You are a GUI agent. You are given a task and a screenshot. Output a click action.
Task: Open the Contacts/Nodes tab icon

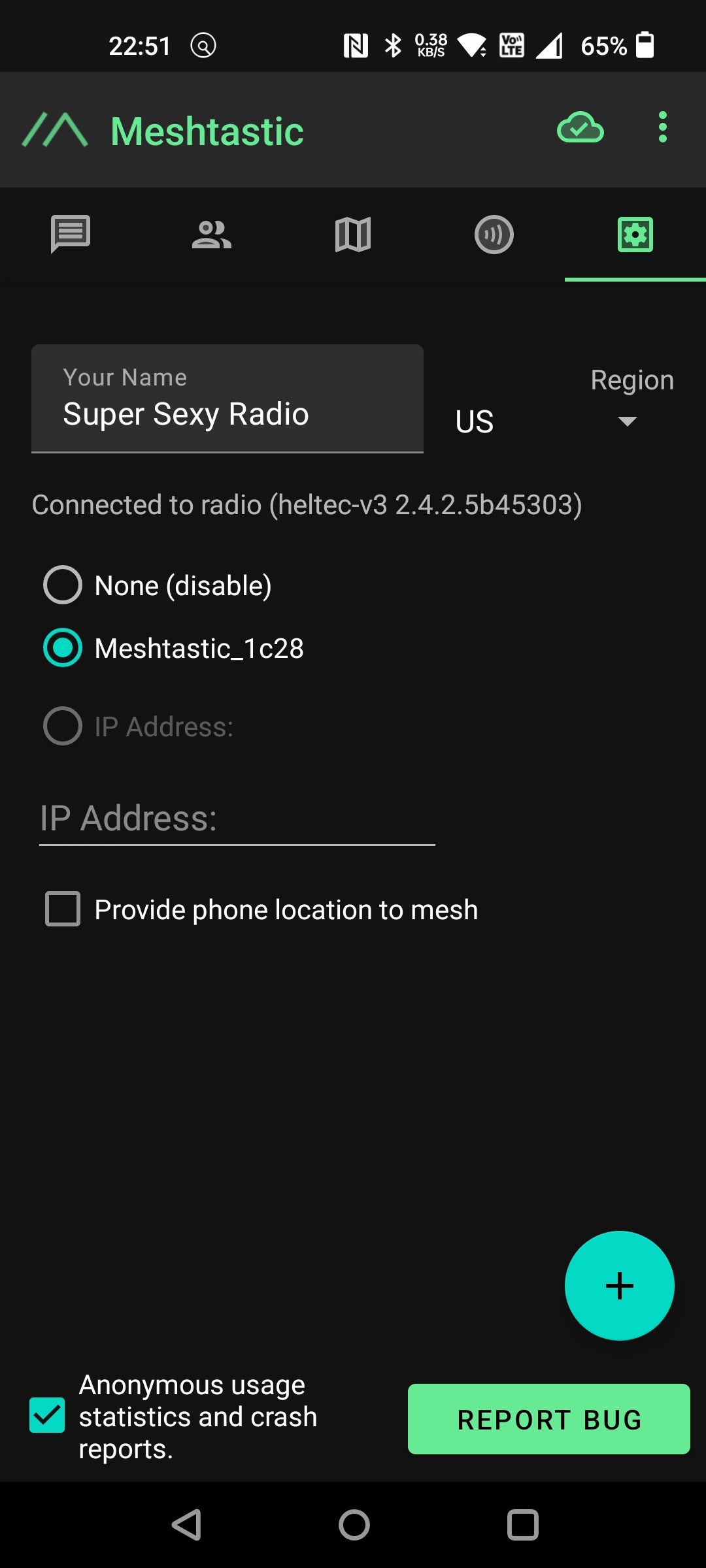211,234
